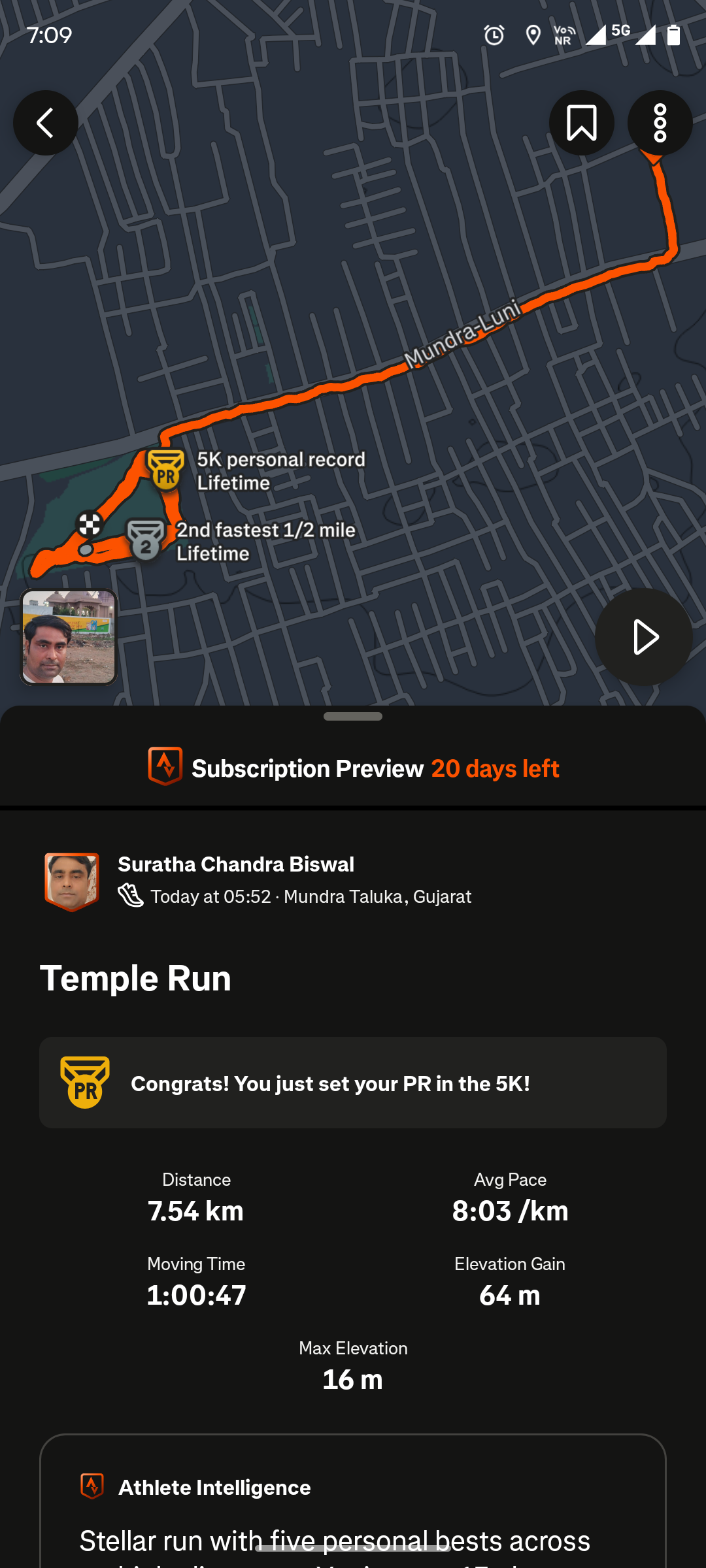Bookmark this activity

click(581, 123)
